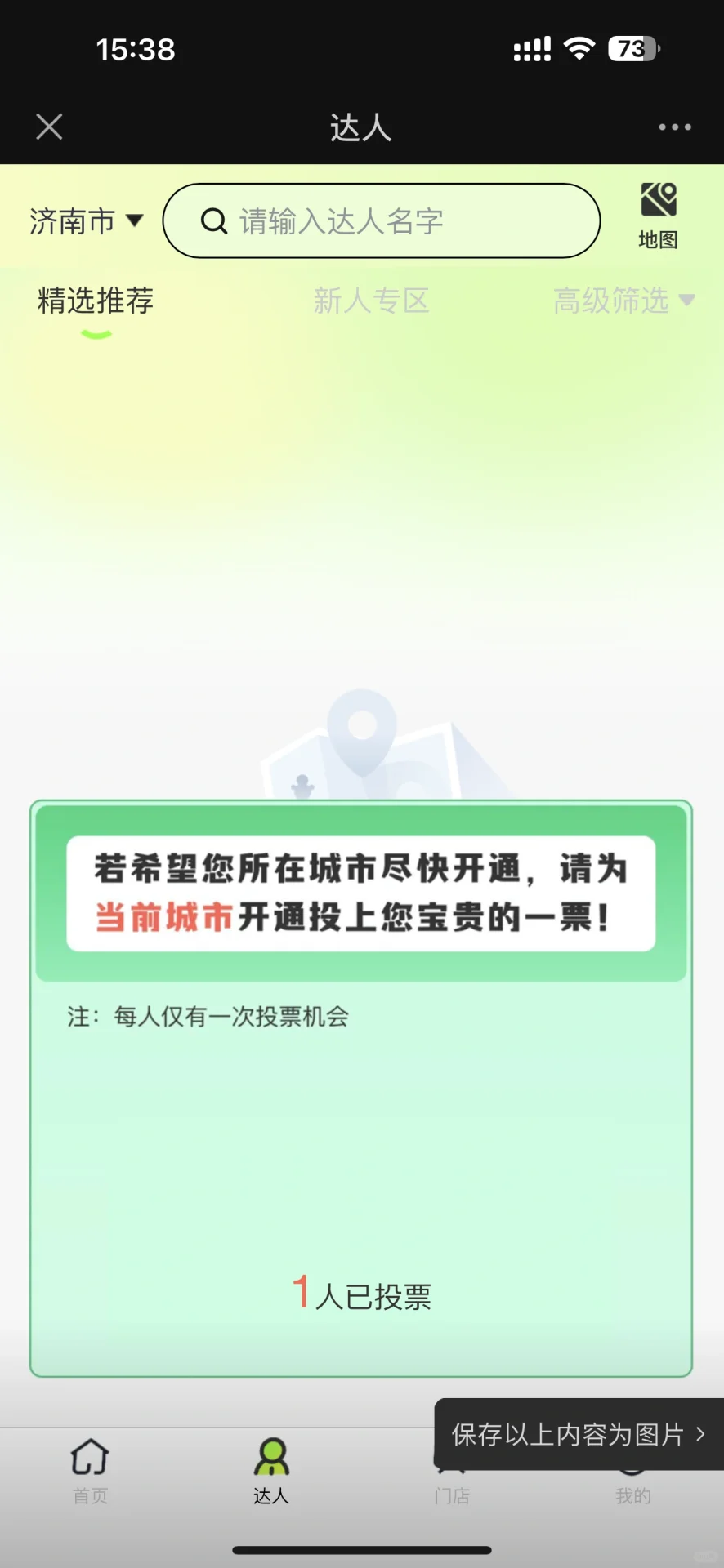This screenshot has width=724, height=1568.
Task: Expand the 济南市 city selector
Action: click(x=87, y=221)
